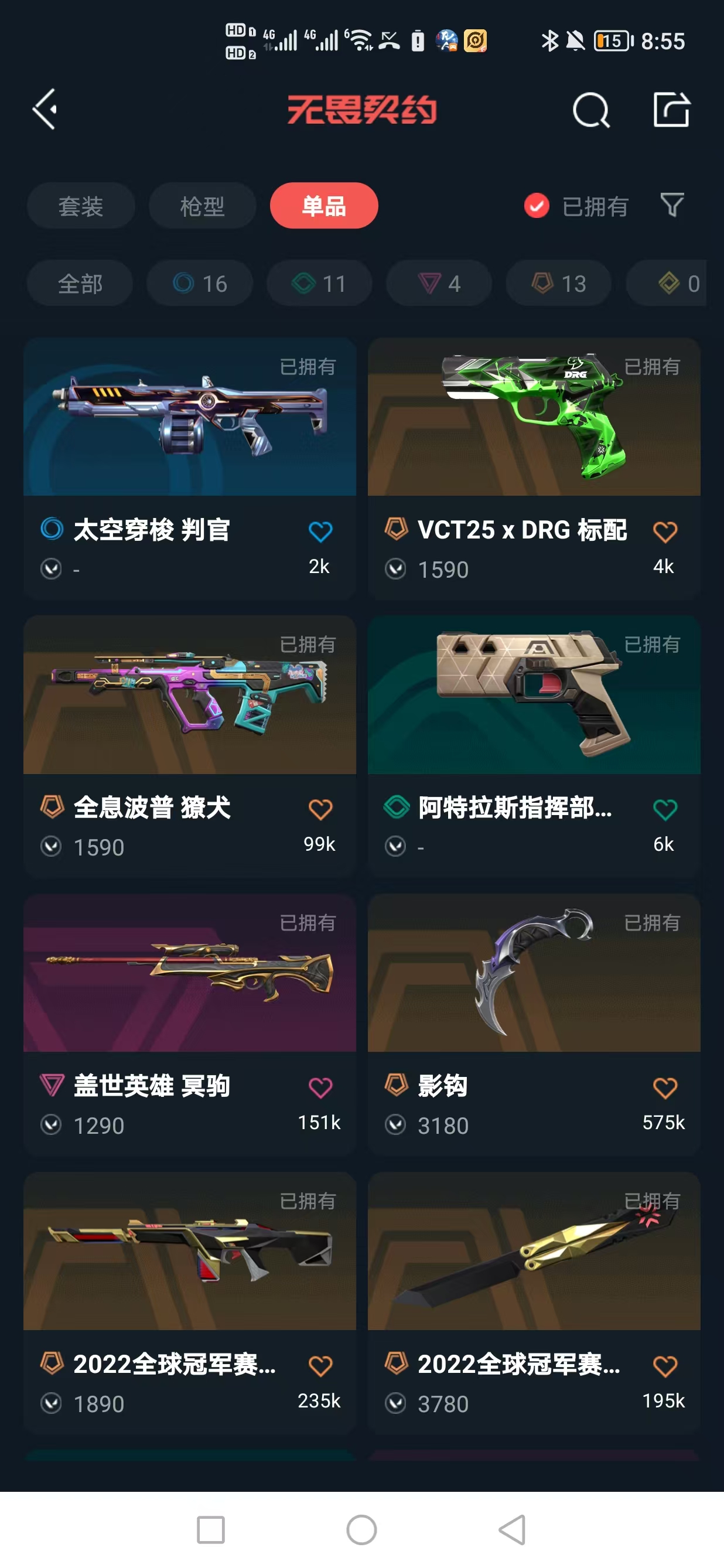
Task: Favorite the 盖世英雄 冥驹 skin
Action: pos(320,1086)
